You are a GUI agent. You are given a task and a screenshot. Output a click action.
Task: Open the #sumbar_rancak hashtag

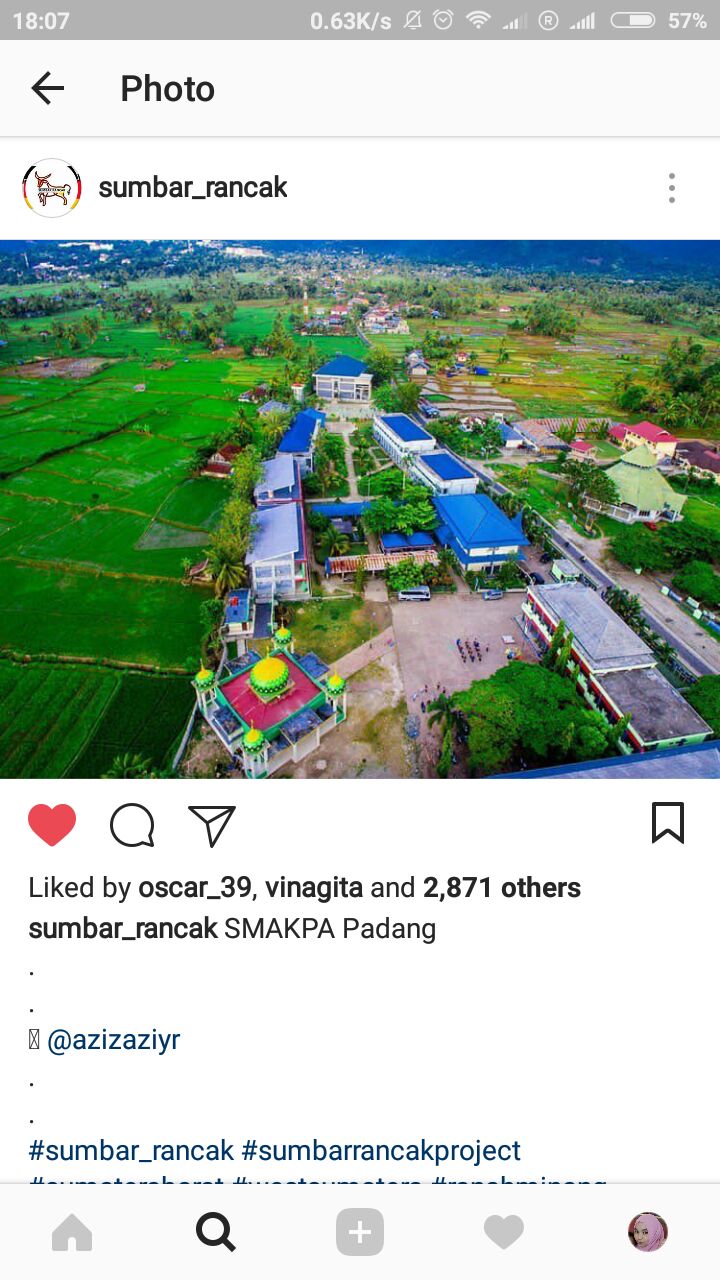tap(131, 1150)
